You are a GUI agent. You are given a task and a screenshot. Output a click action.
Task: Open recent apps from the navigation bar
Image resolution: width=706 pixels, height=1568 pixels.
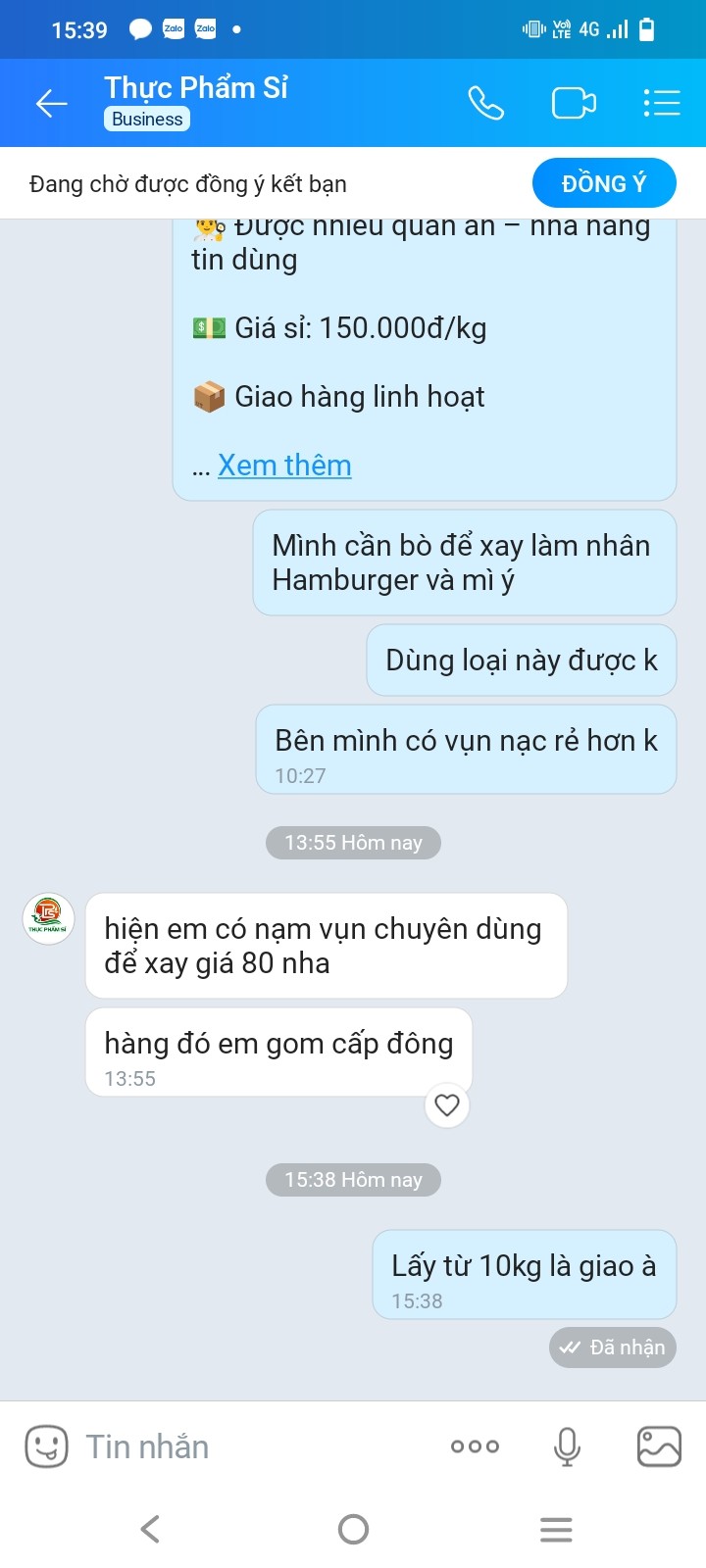tap(556, 1529)
